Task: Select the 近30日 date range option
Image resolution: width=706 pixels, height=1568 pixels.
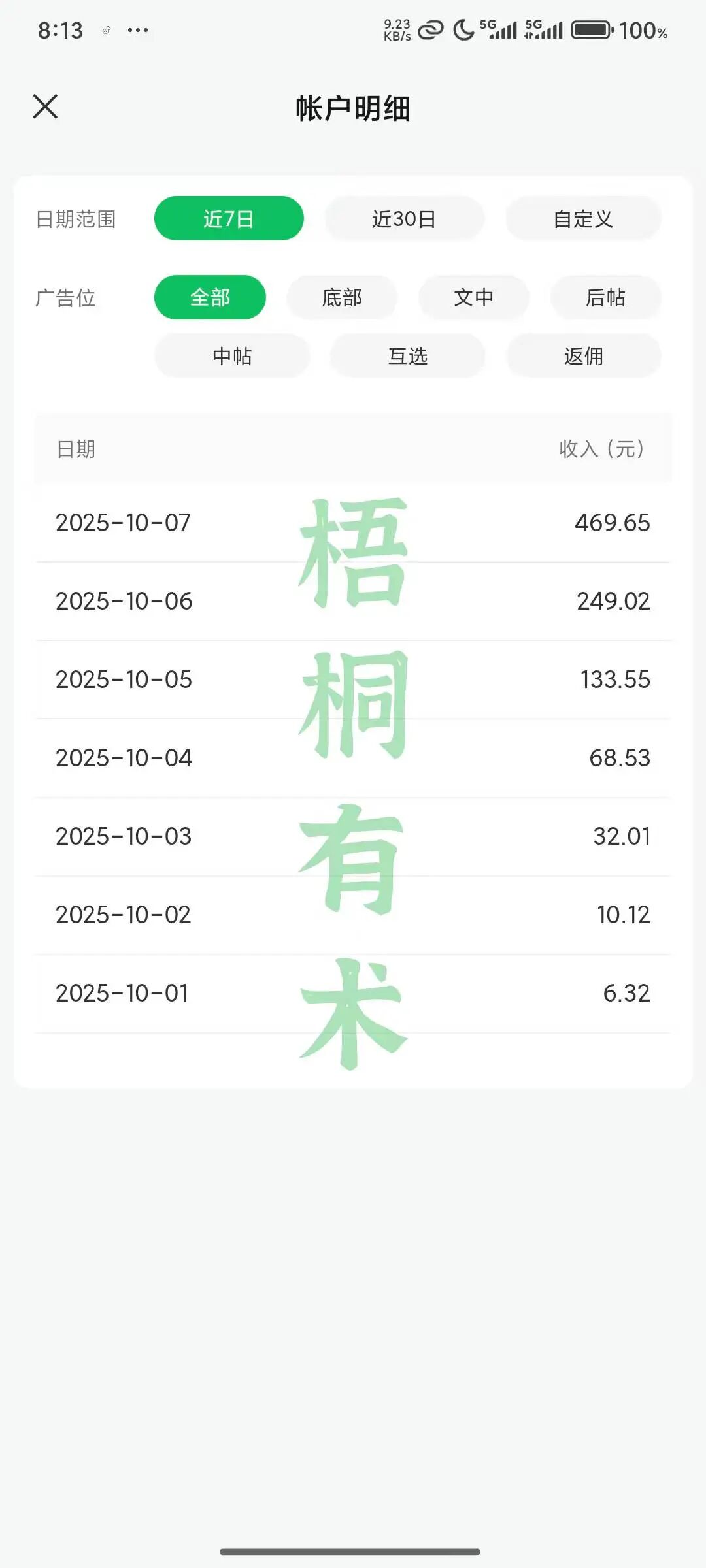Action: click(x=403, y=218)
